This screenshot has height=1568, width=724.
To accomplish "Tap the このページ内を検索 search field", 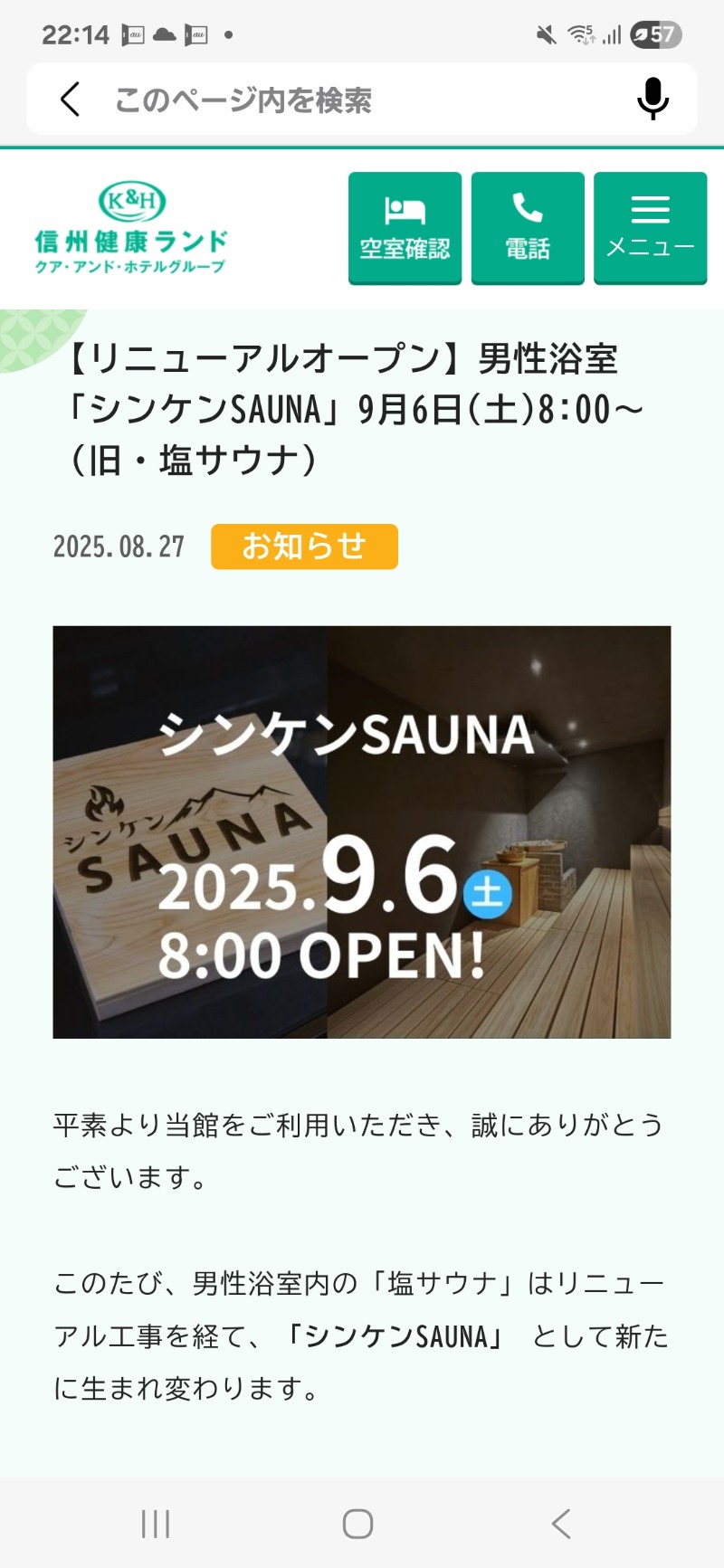I will click(x=362, y=100).
